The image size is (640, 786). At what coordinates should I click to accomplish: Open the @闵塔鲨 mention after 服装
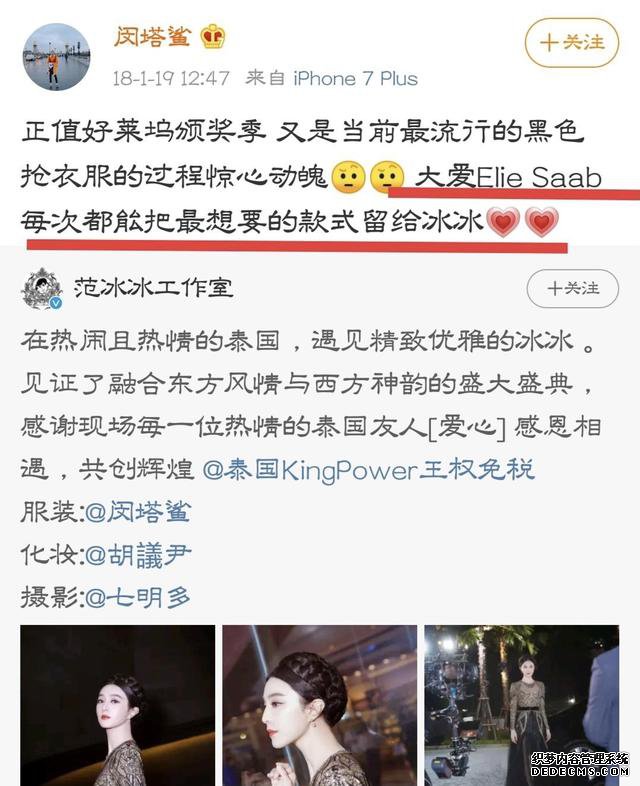click(138, 512)
